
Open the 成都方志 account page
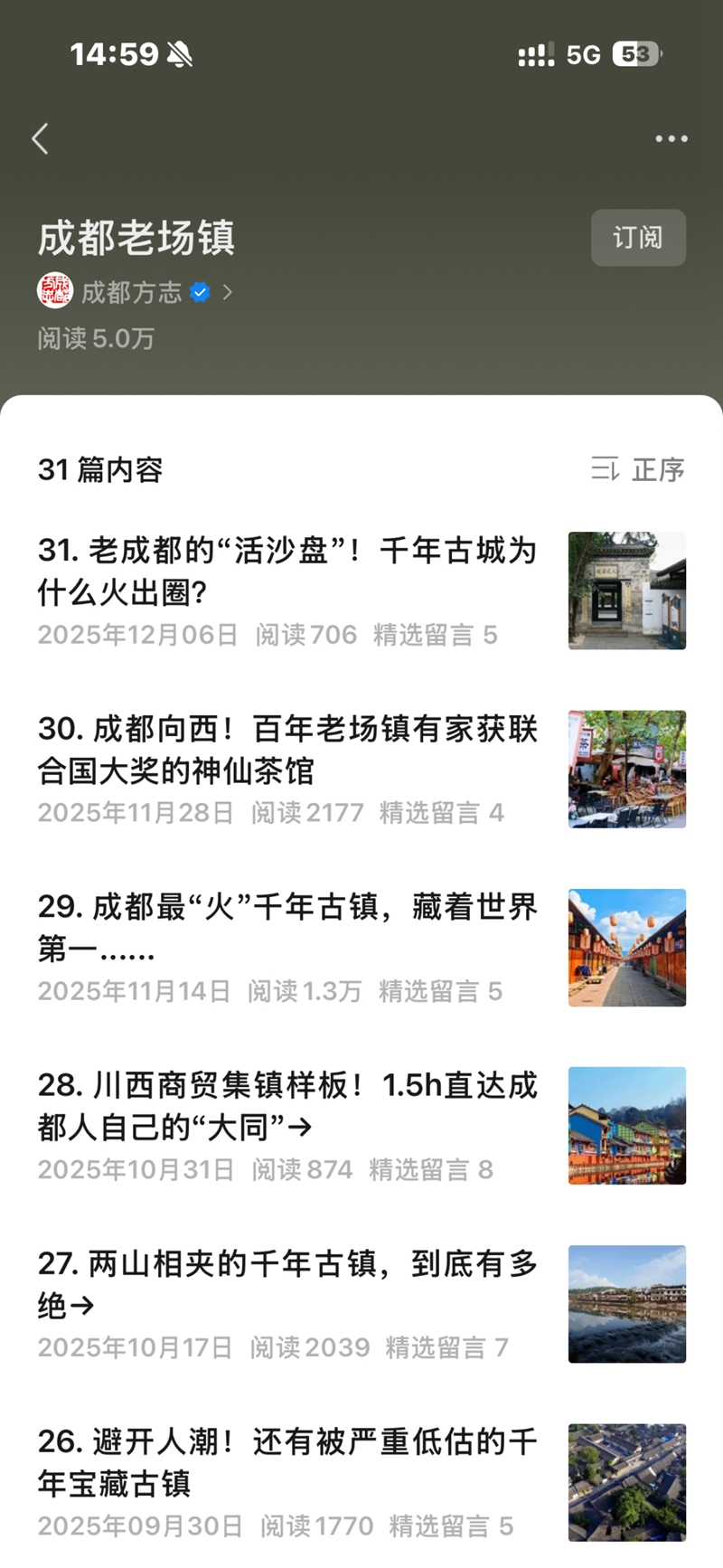(132, 292)
